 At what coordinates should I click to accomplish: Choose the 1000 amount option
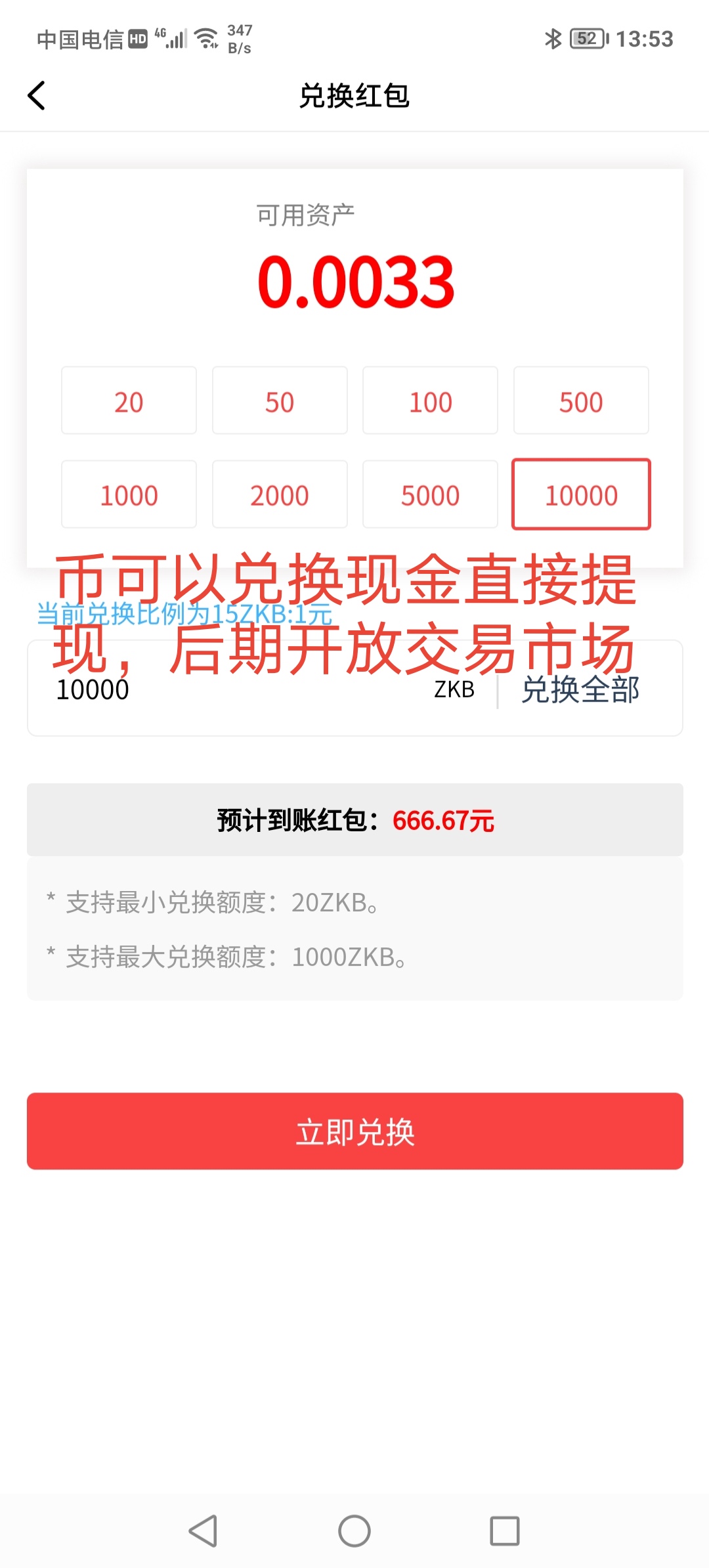[129, 494]
